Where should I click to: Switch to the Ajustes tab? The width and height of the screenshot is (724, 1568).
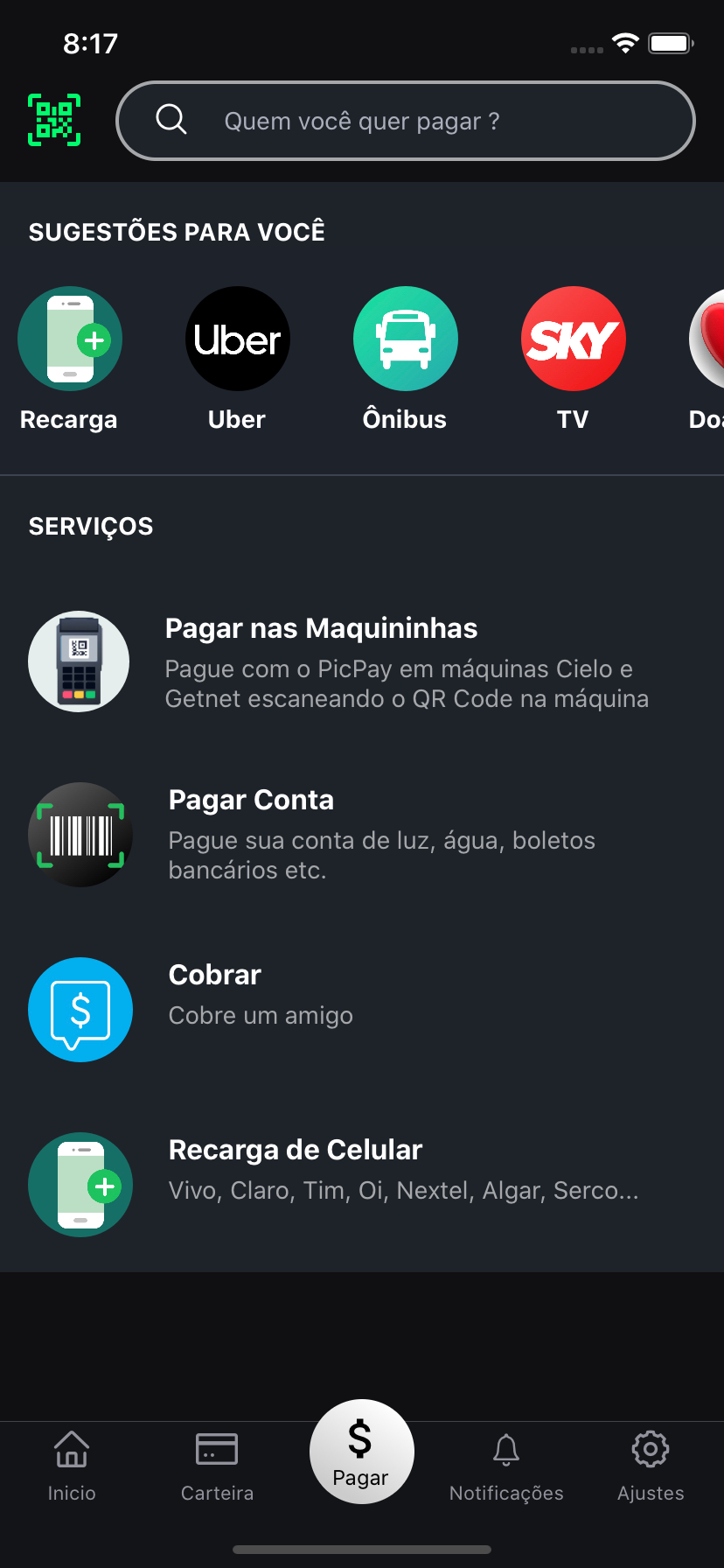pyautogui.click(x=651, y=1465)
